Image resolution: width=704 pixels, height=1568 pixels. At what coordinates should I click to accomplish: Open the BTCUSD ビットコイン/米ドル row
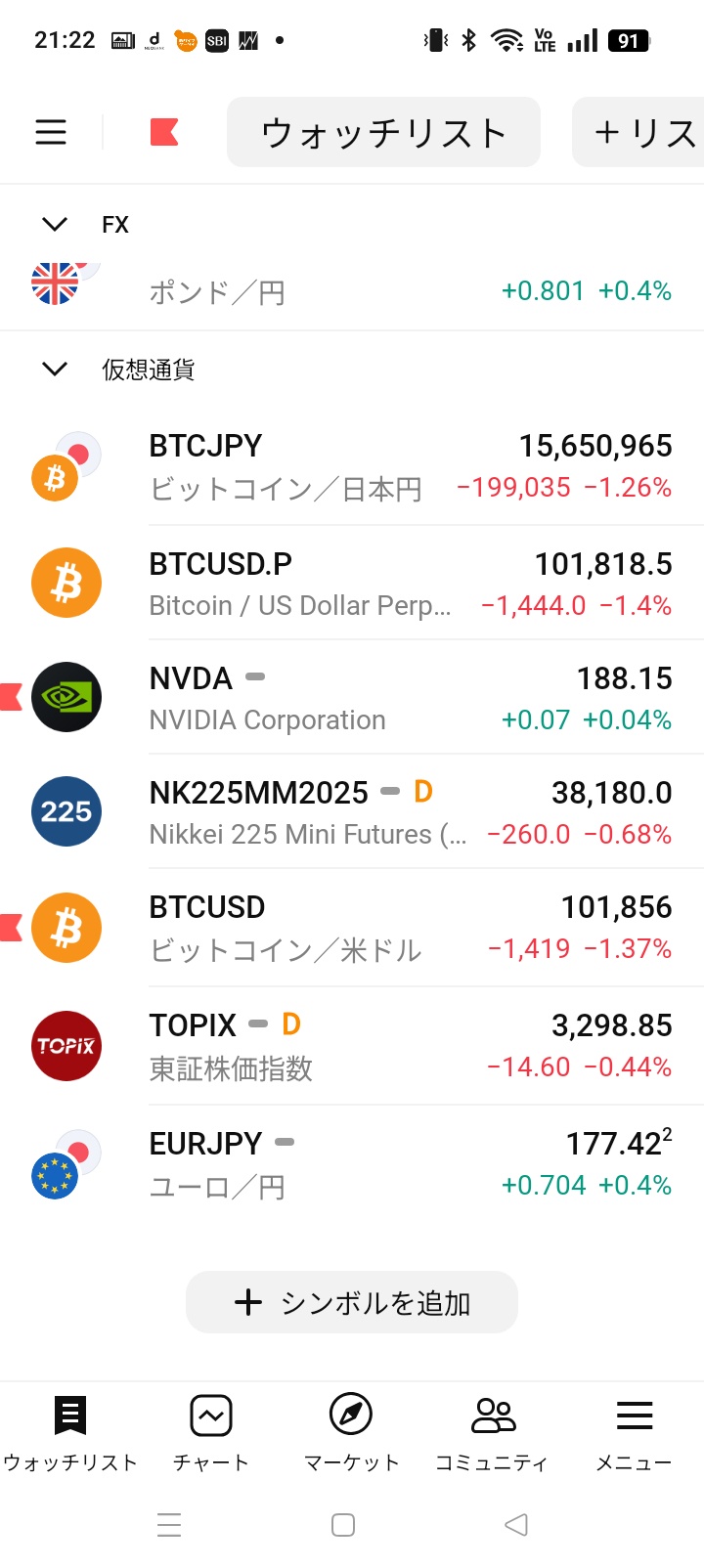coord(352,928)
